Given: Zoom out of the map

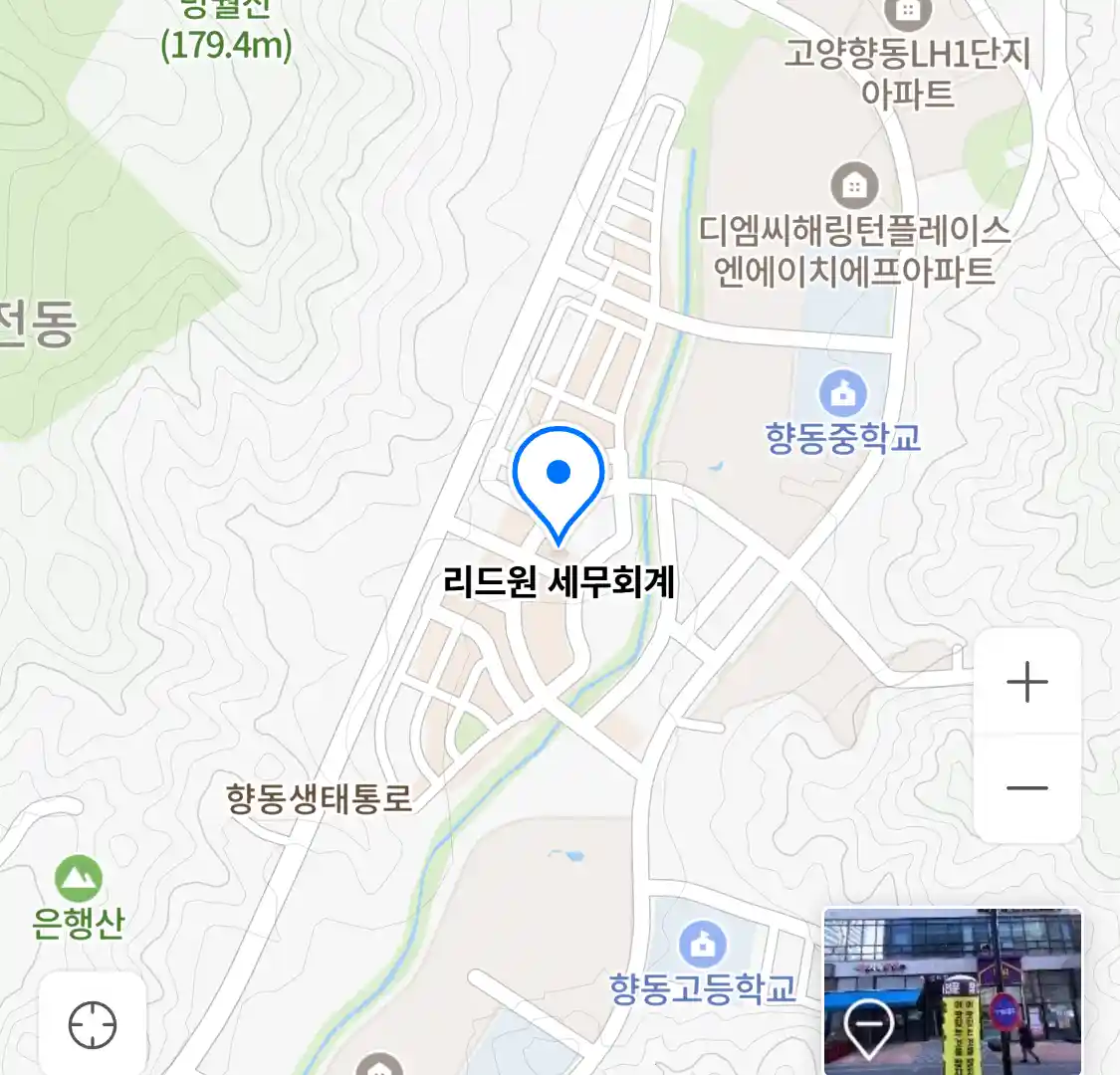Looking at the screenshot, I should coord(1026,787).
